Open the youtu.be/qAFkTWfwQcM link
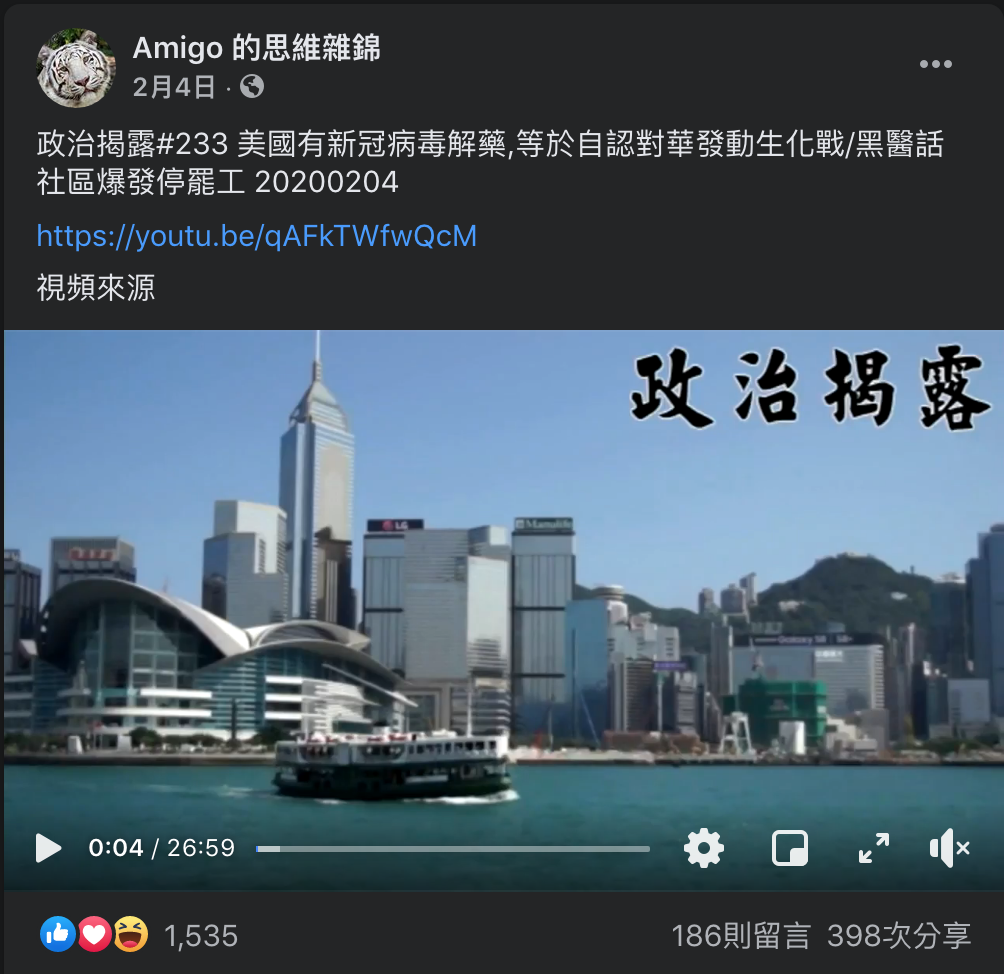Screen dimensions: 1004x974 click(x=256, y=236)
